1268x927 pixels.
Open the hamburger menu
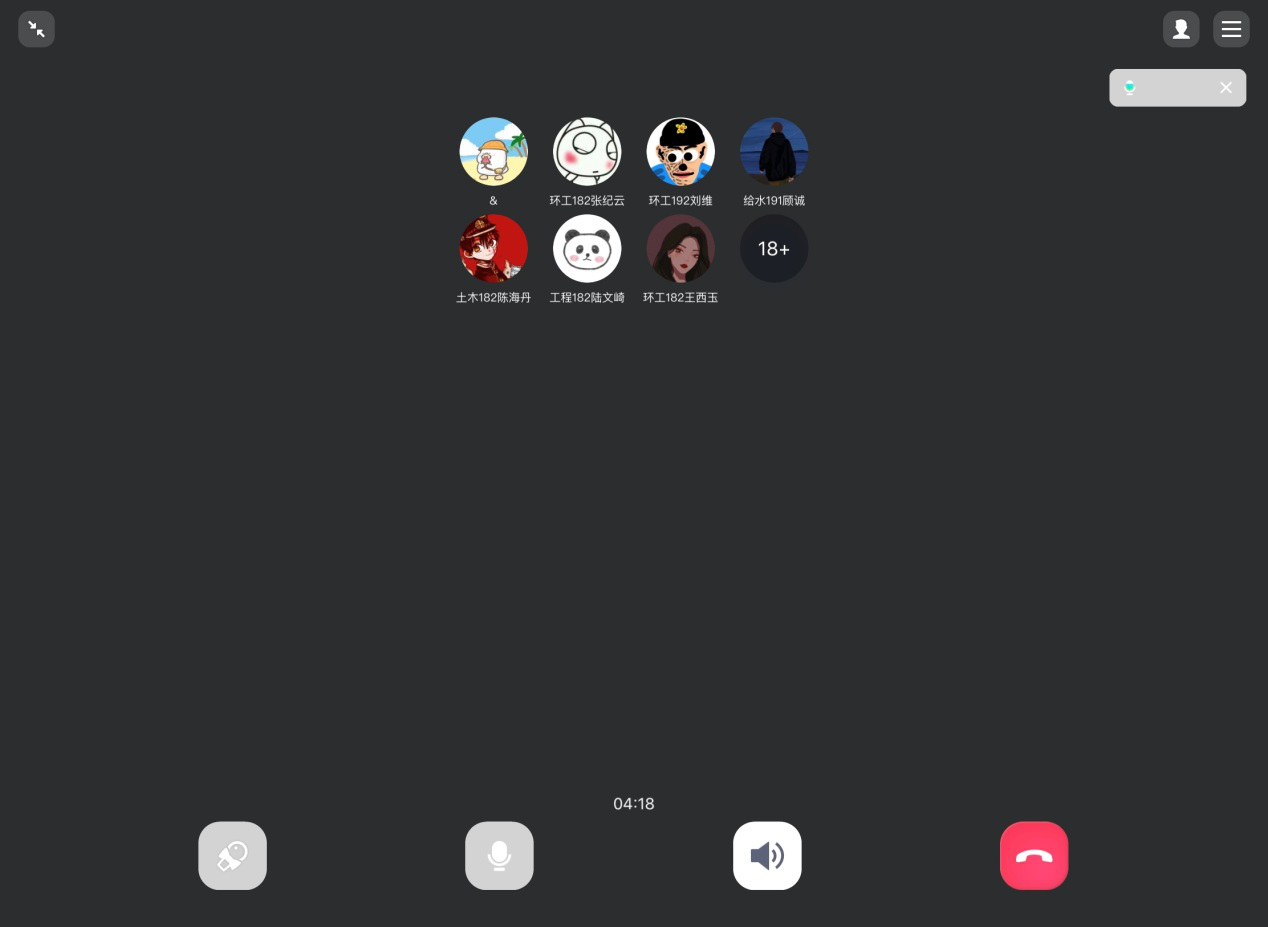[x=1231, y=29]
